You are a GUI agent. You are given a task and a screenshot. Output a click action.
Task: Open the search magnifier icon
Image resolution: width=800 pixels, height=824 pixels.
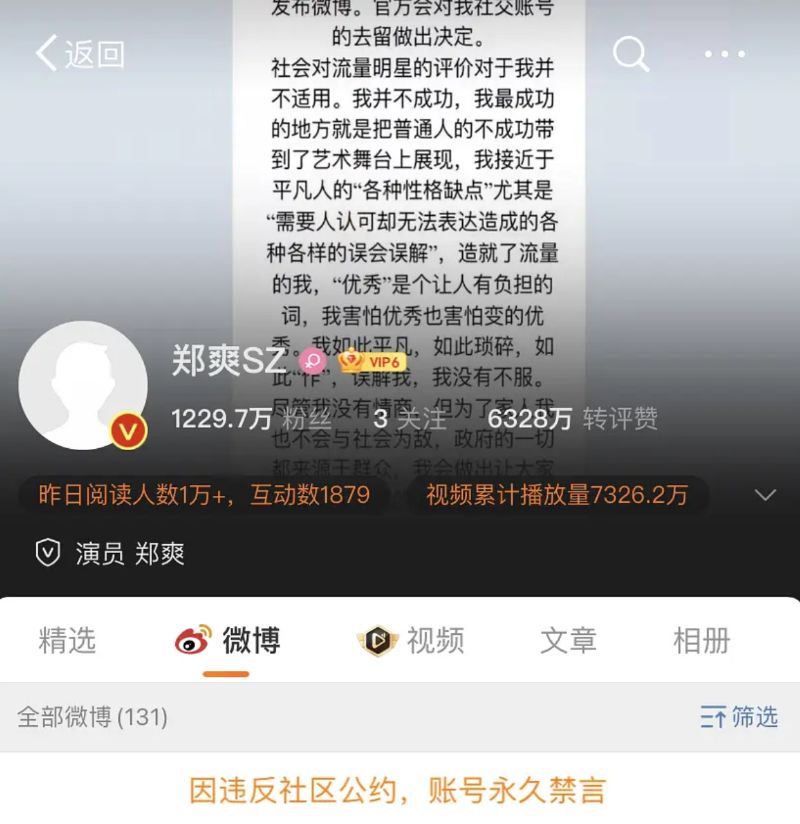[x=630, y=53]
